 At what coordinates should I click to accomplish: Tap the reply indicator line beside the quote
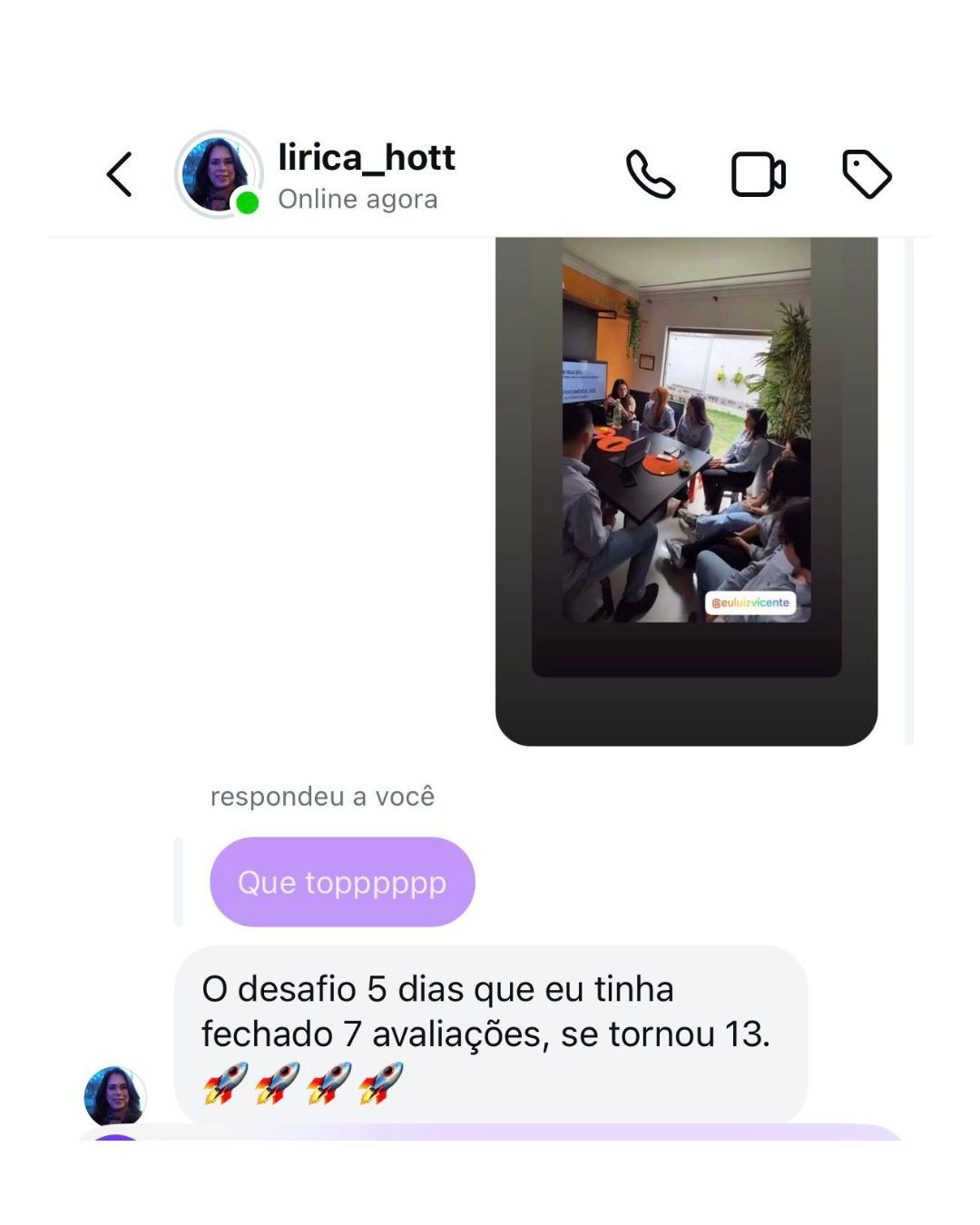click(x=178, y=881)
